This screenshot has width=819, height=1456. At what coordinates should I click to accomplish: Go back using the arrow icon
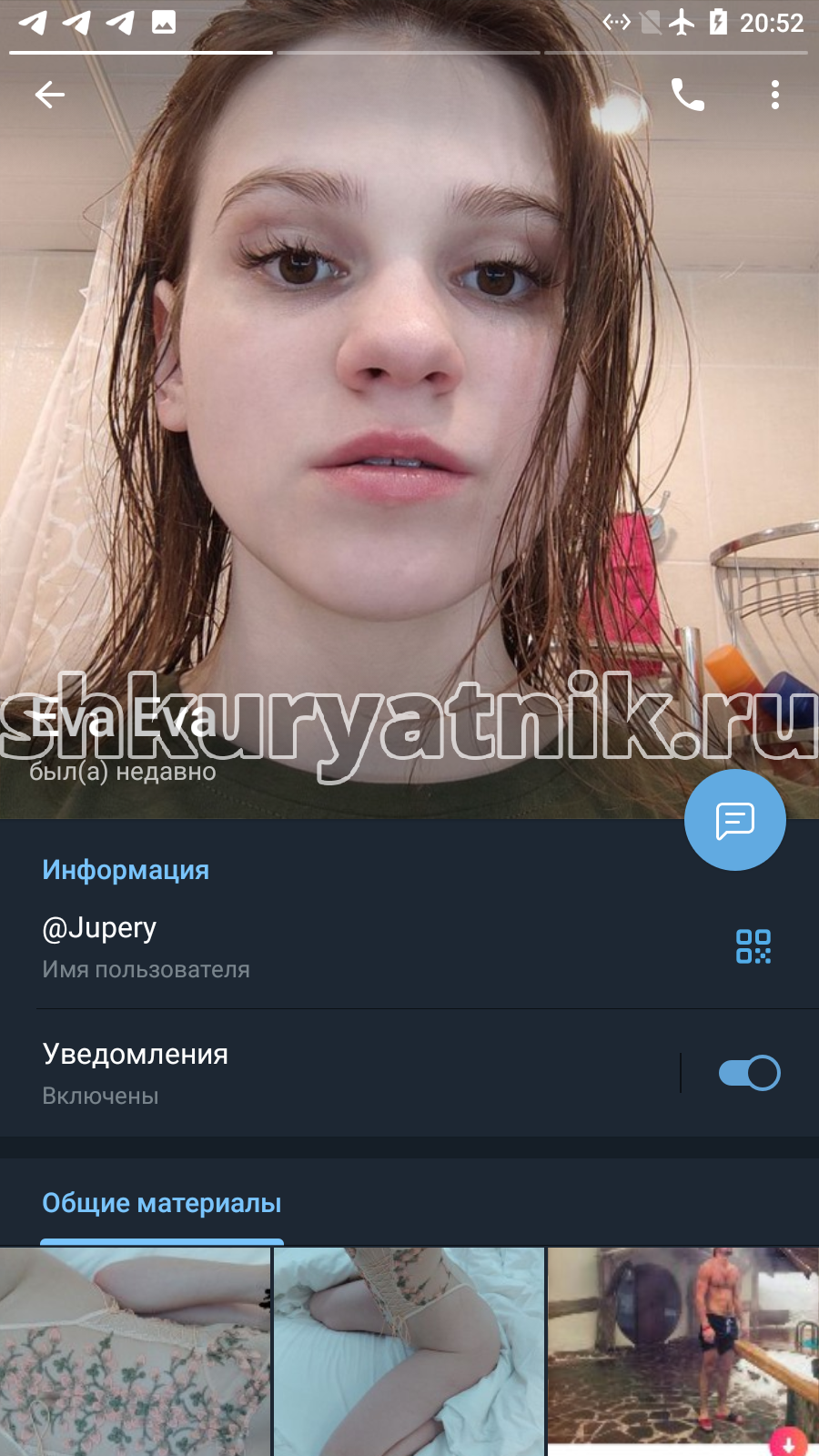pos(50,95)
